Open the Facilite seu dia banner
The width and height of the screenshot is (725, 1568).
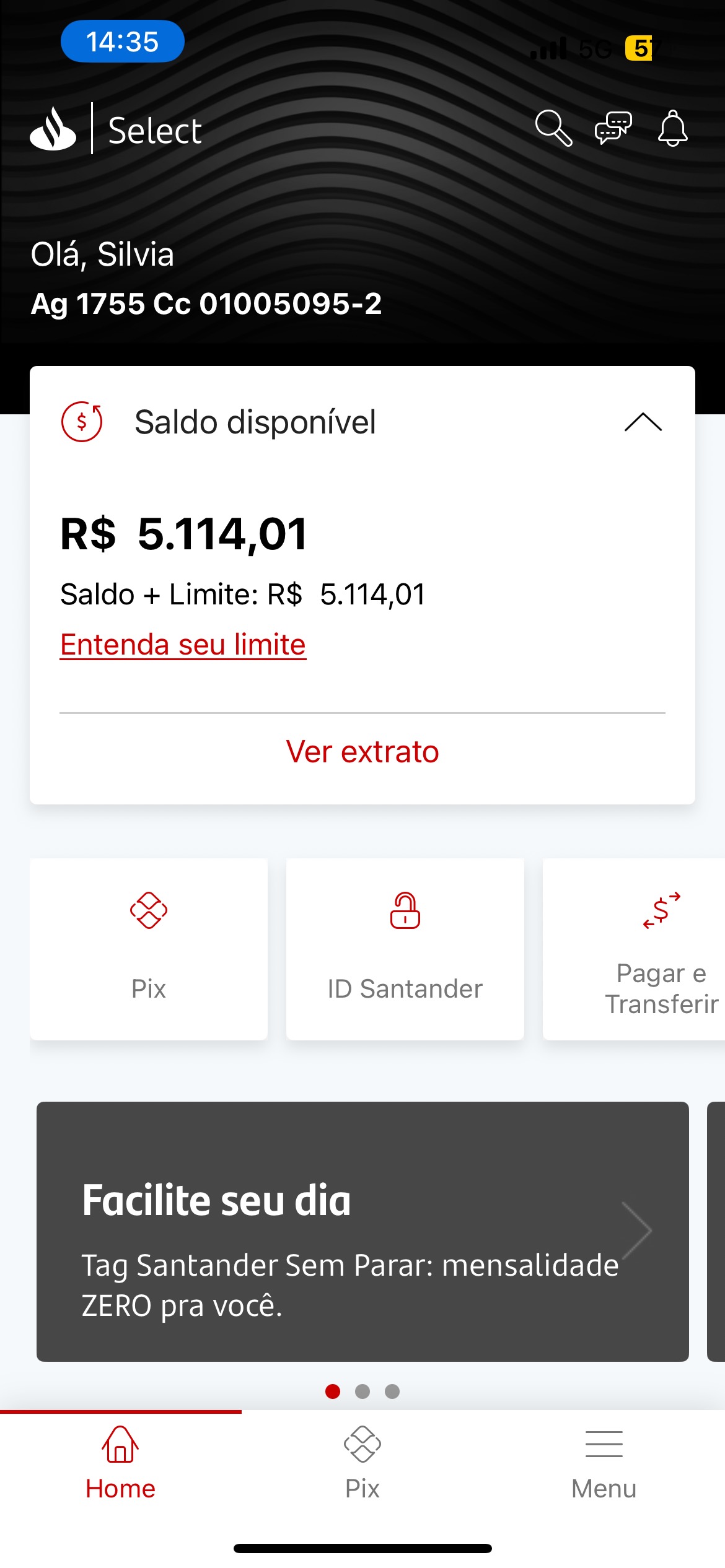[x=362, y=1231]
